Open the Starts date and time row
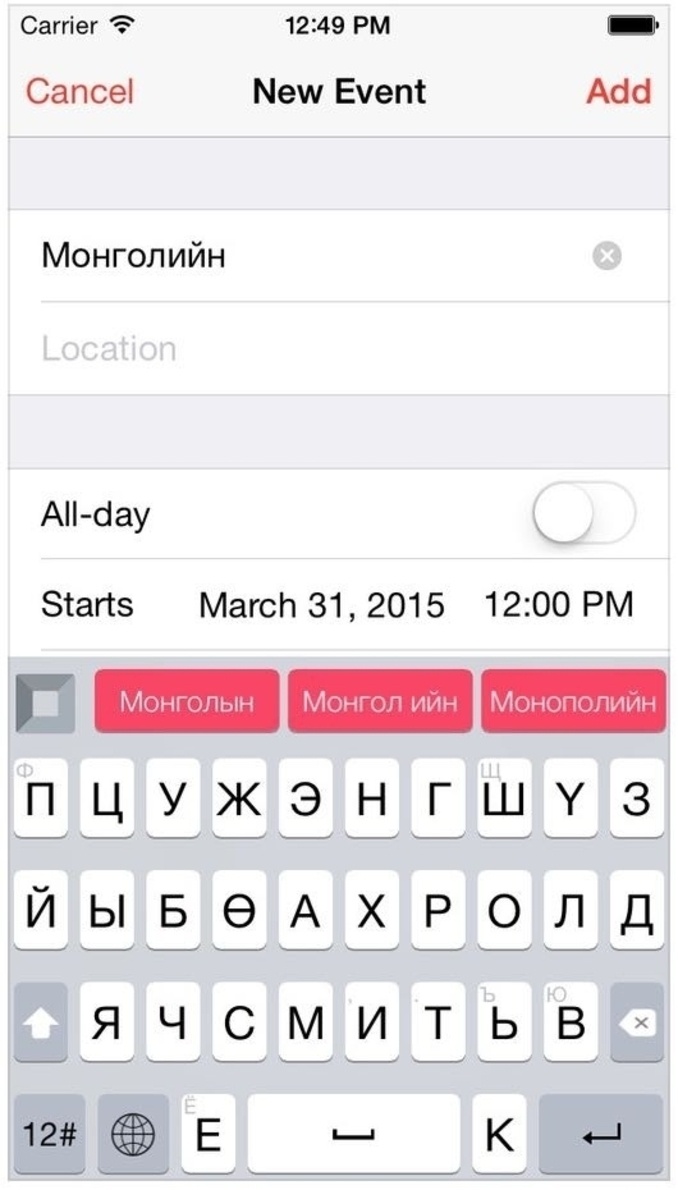678x1190 pixels. [339, 605]
